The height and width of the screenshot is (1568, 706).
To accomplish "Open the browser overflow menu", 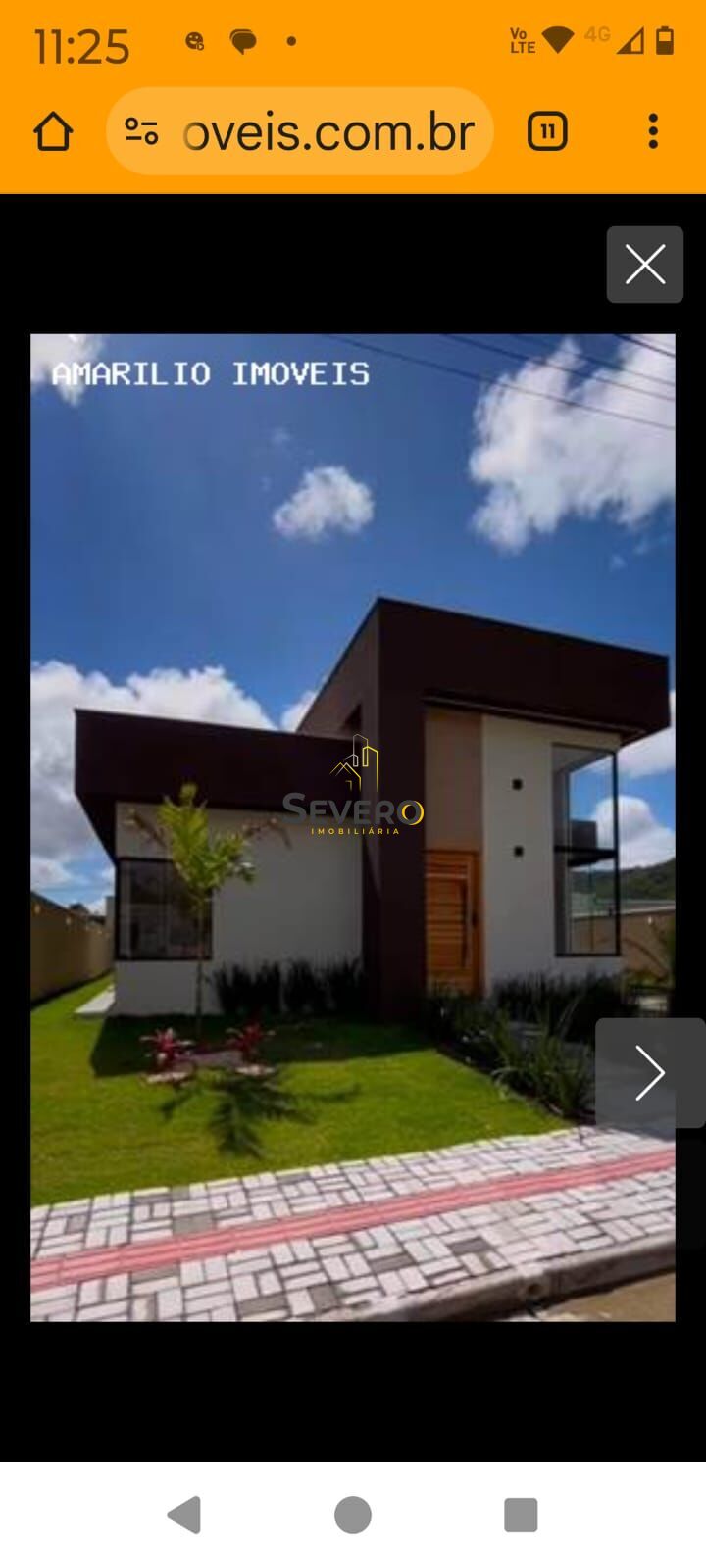I will [x=653, y=131].
